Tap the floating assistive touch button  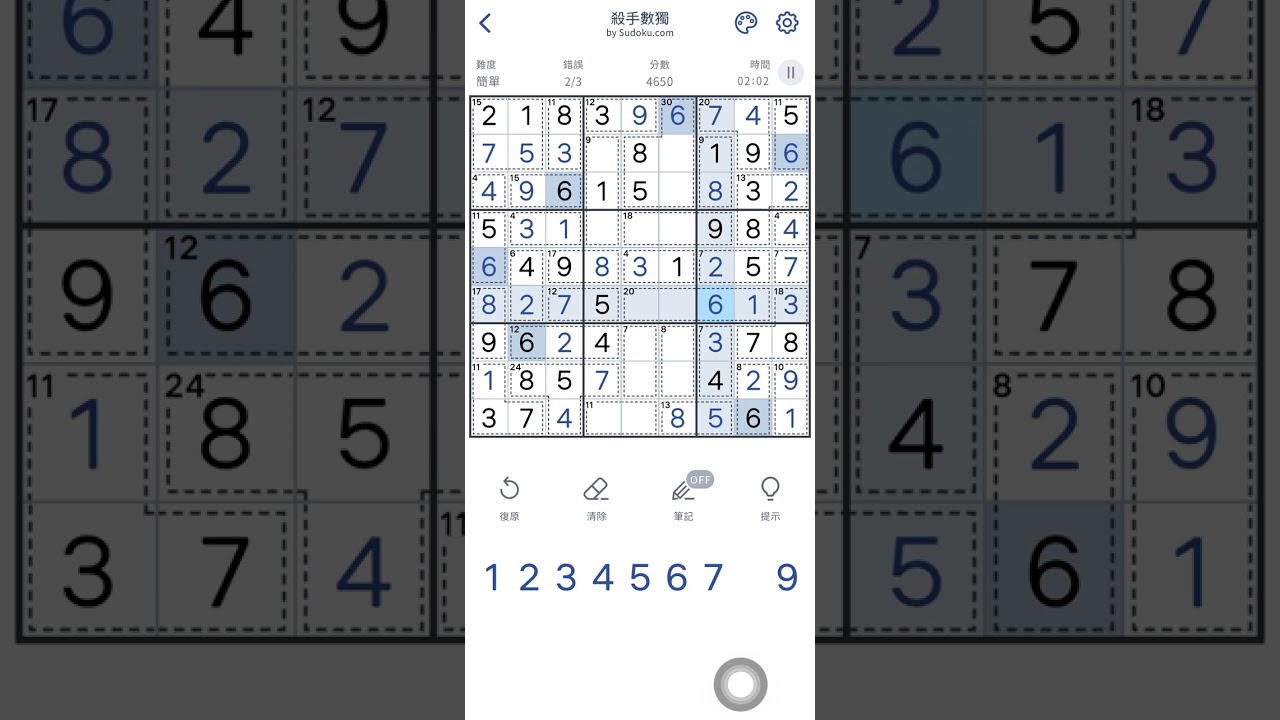[740, 685]
